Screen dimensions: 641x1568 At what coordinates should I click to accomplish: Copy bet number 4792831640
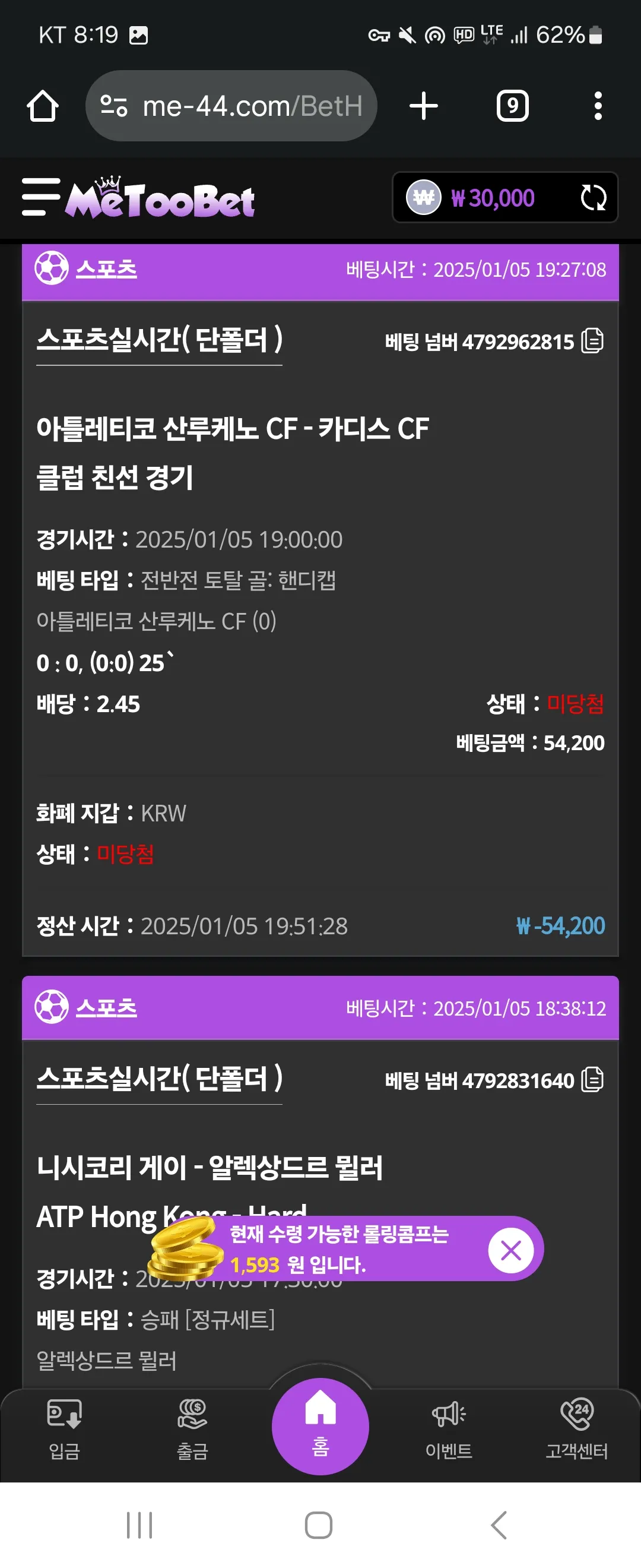(x=592, y=1080)
